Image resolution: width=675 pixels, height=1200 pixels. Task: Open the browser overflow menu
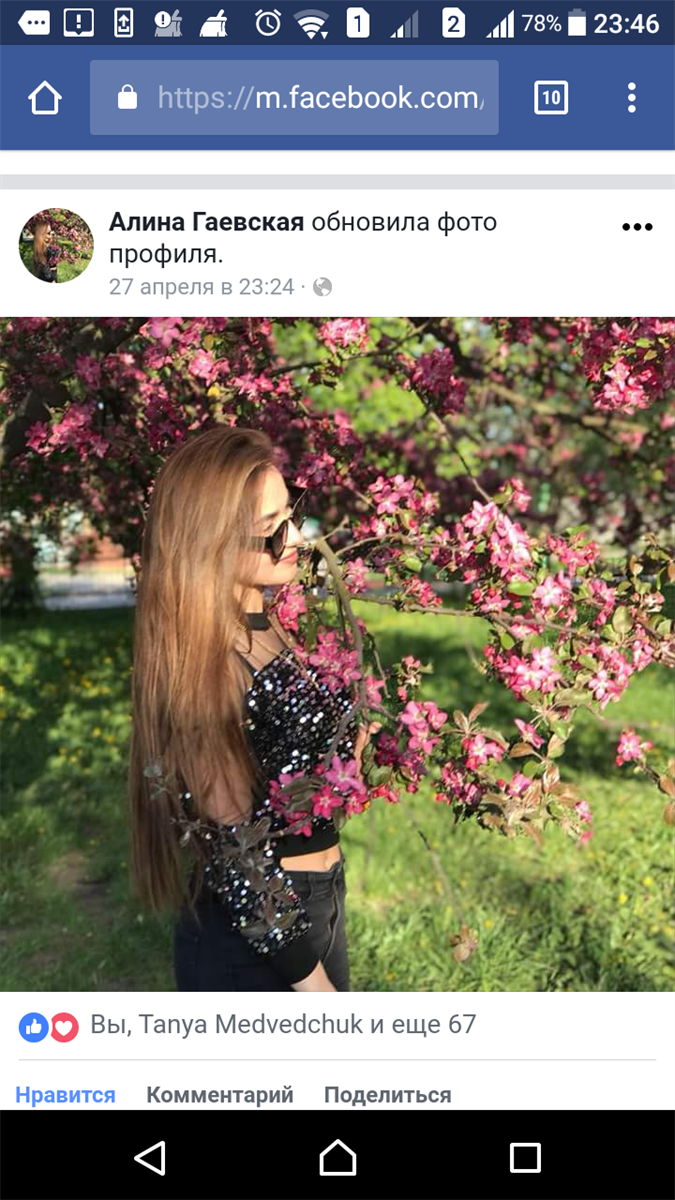click(x=631, y=98)
